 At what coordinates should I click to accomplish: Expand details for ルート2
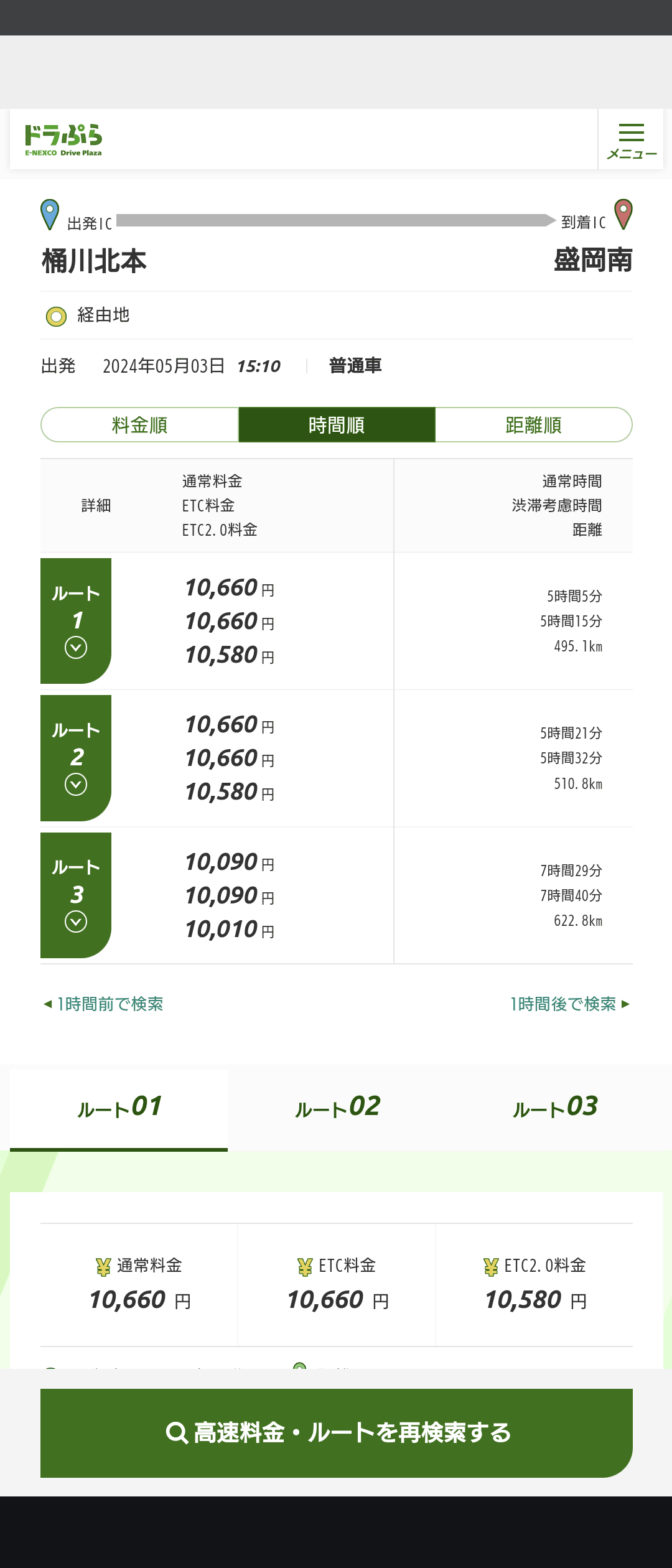point(76,784)
